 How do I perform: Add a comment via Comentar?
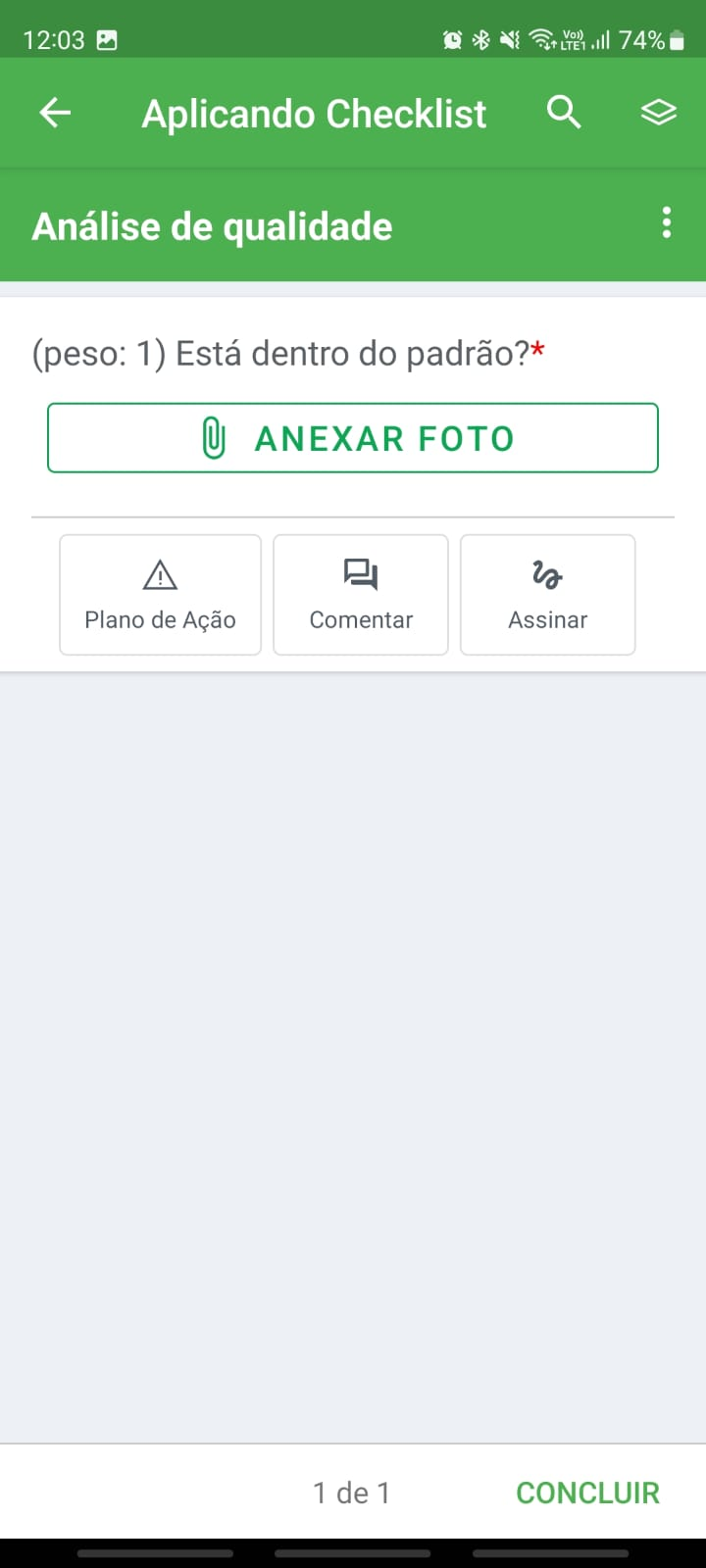[361, 595]
